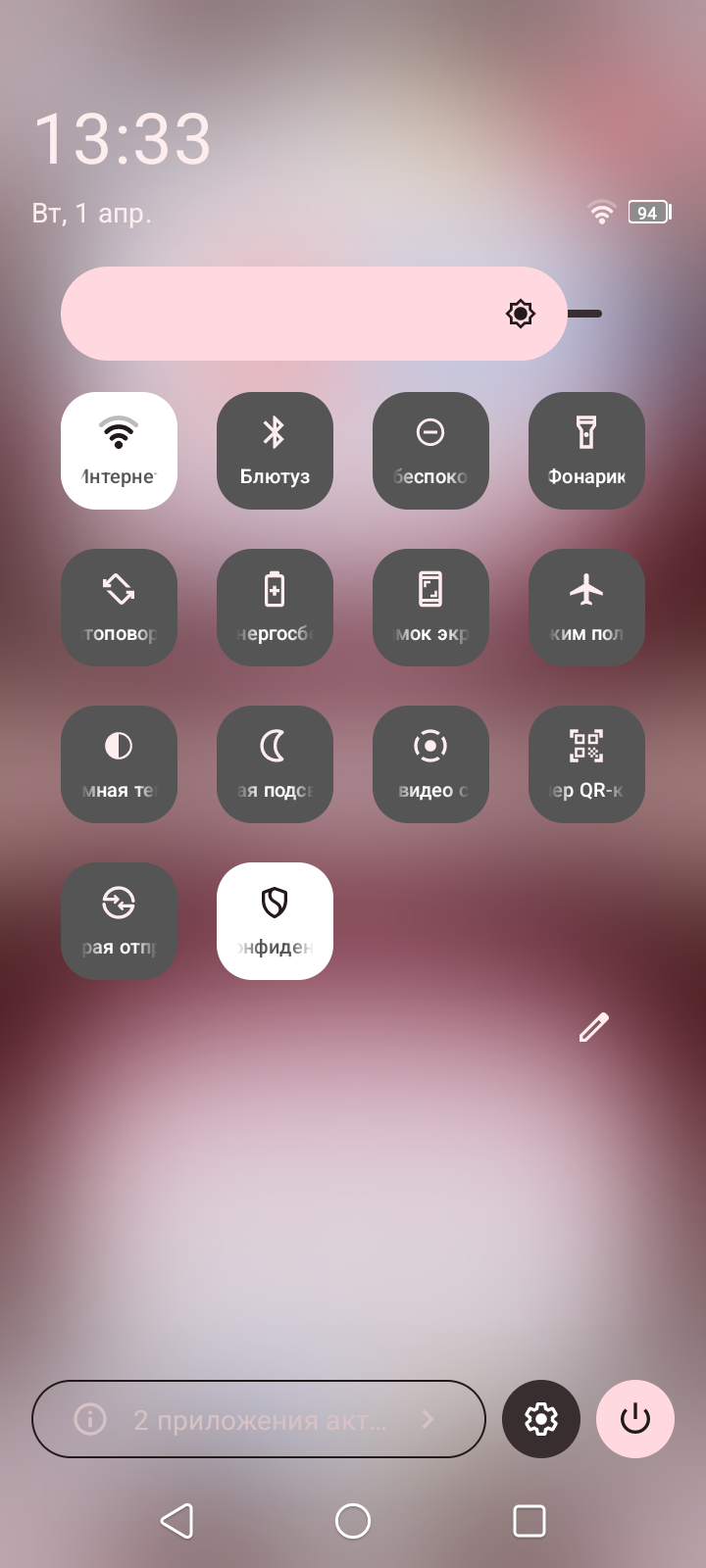Open settings via the gear button

pyautogui.click(x=541, y=1419)
